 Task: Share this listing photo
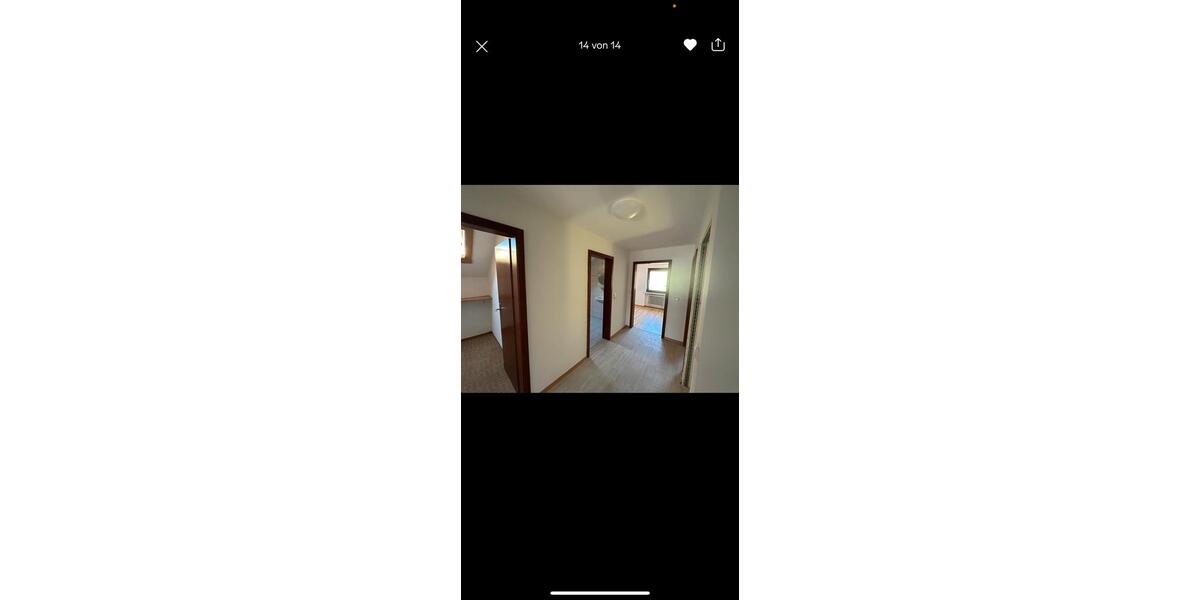pyautogui.click(x=718, y=45)
